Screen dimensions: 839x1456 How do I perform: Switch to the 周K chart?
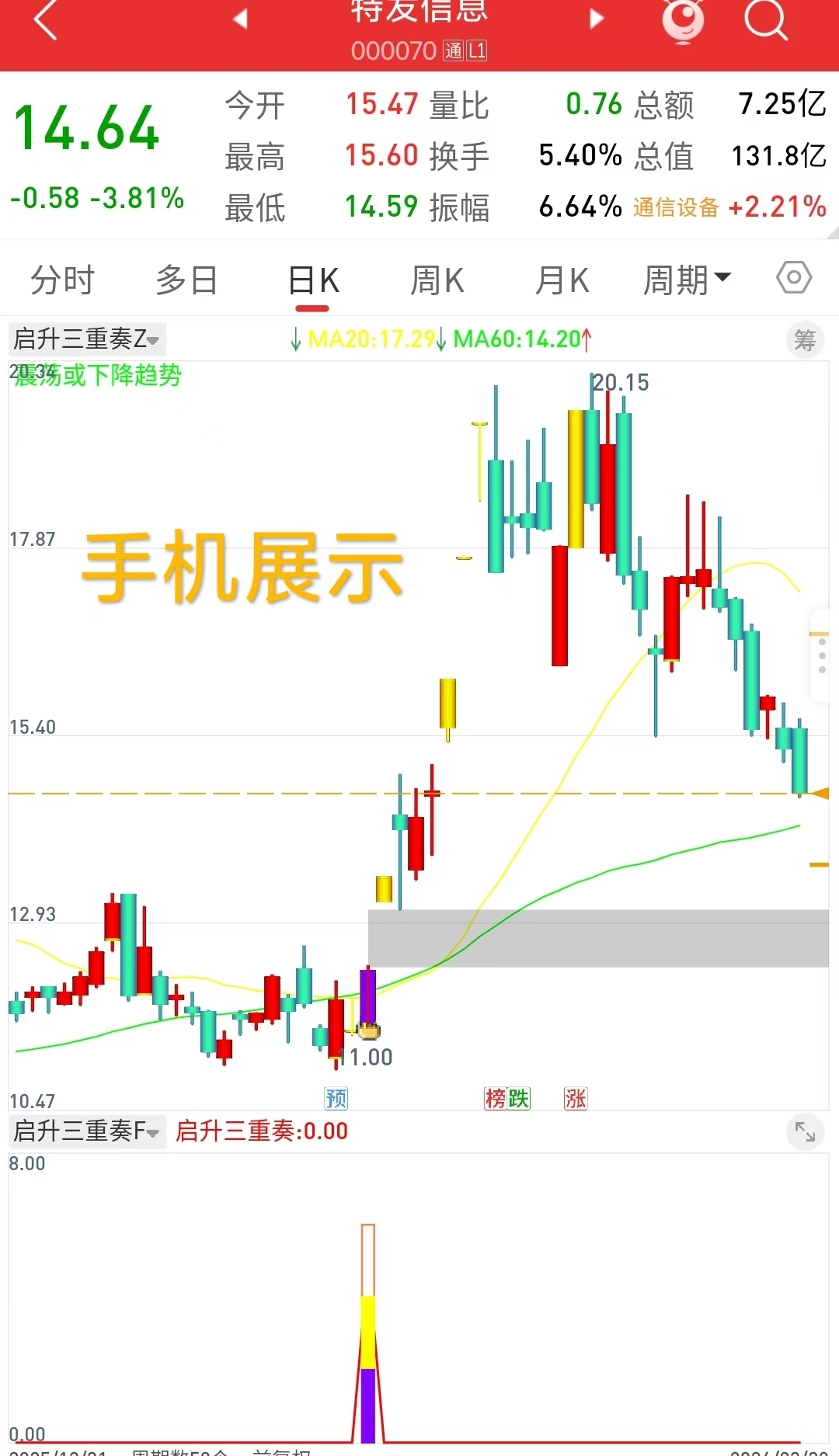437,280
